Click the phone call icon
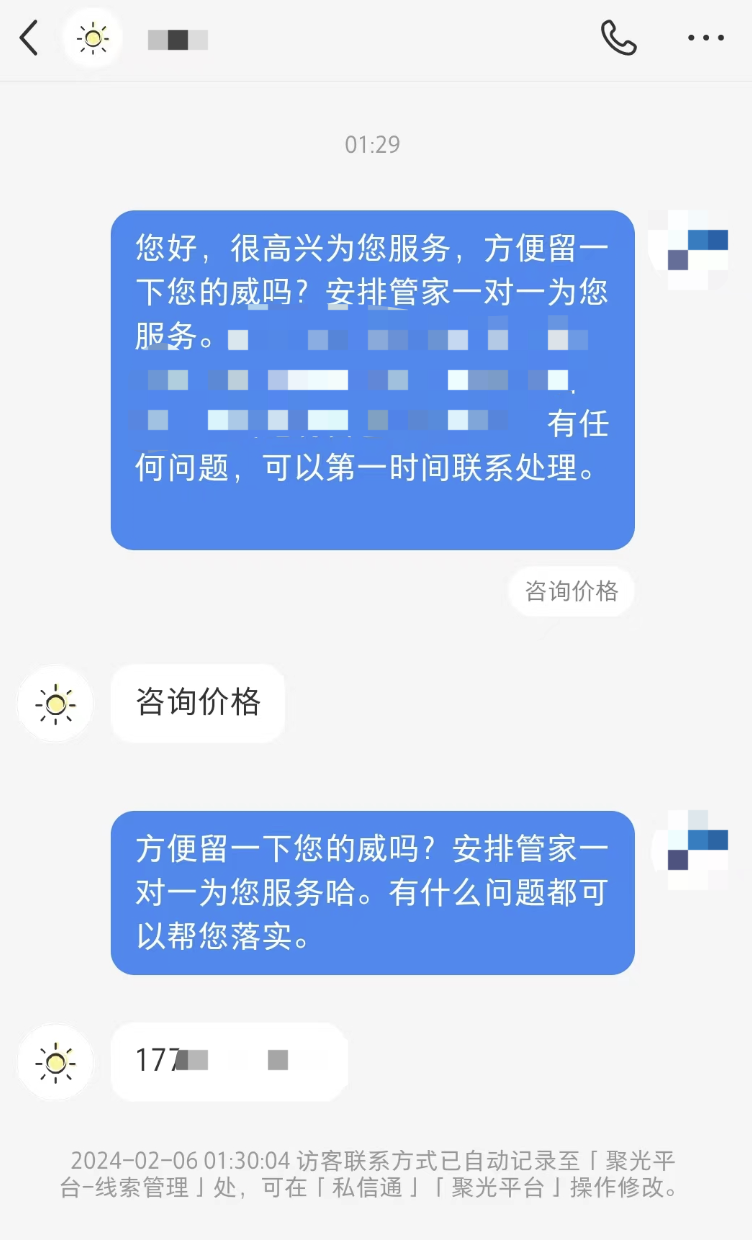 [x=619, y=37]
